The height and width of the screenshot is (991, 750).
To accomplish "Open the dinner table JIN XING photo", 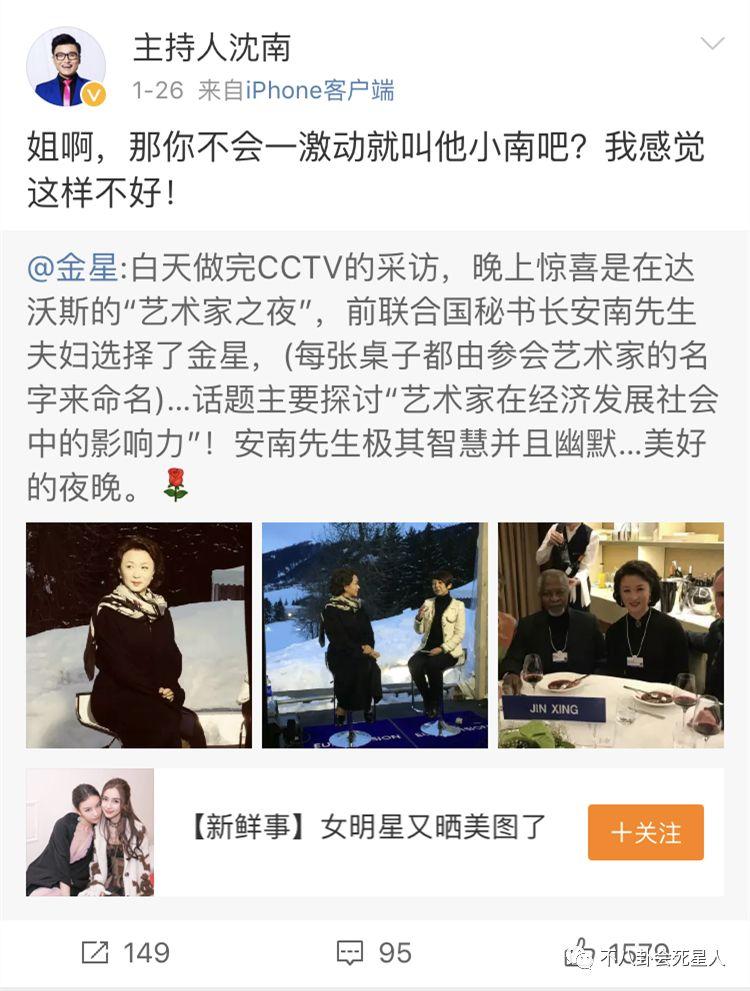I will 611,635.
